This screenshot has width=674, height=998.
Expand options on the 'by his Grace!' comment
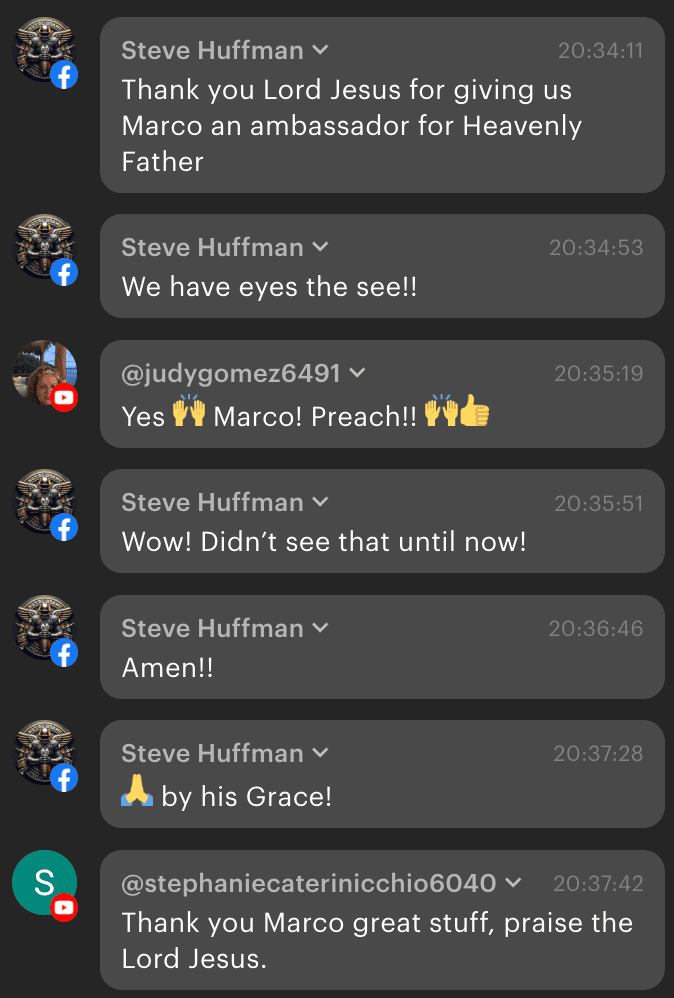coord(320,754)
